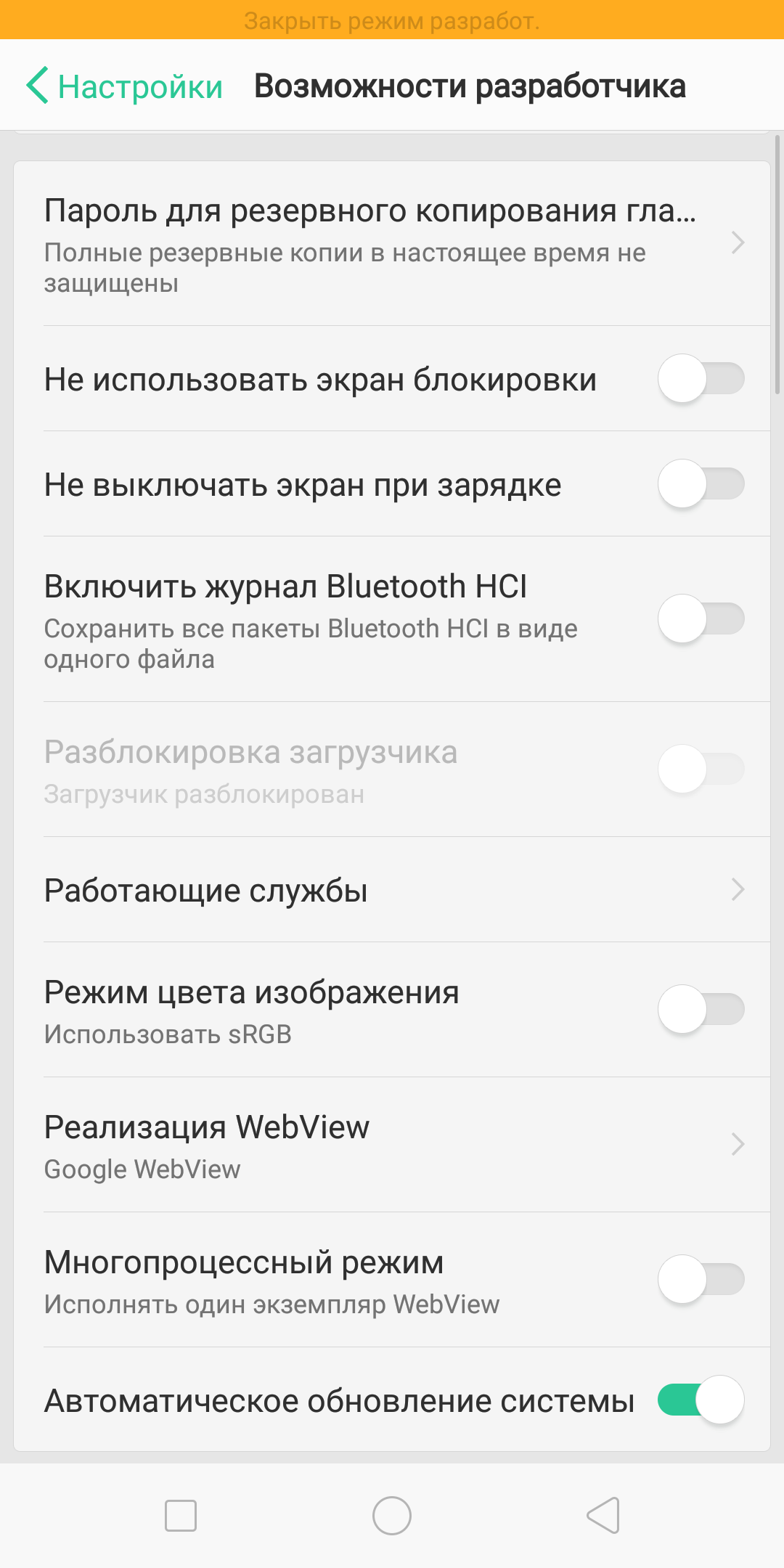The image size is (784, 1568).
Task: Open Работающие службы
Action: [392, 890]
